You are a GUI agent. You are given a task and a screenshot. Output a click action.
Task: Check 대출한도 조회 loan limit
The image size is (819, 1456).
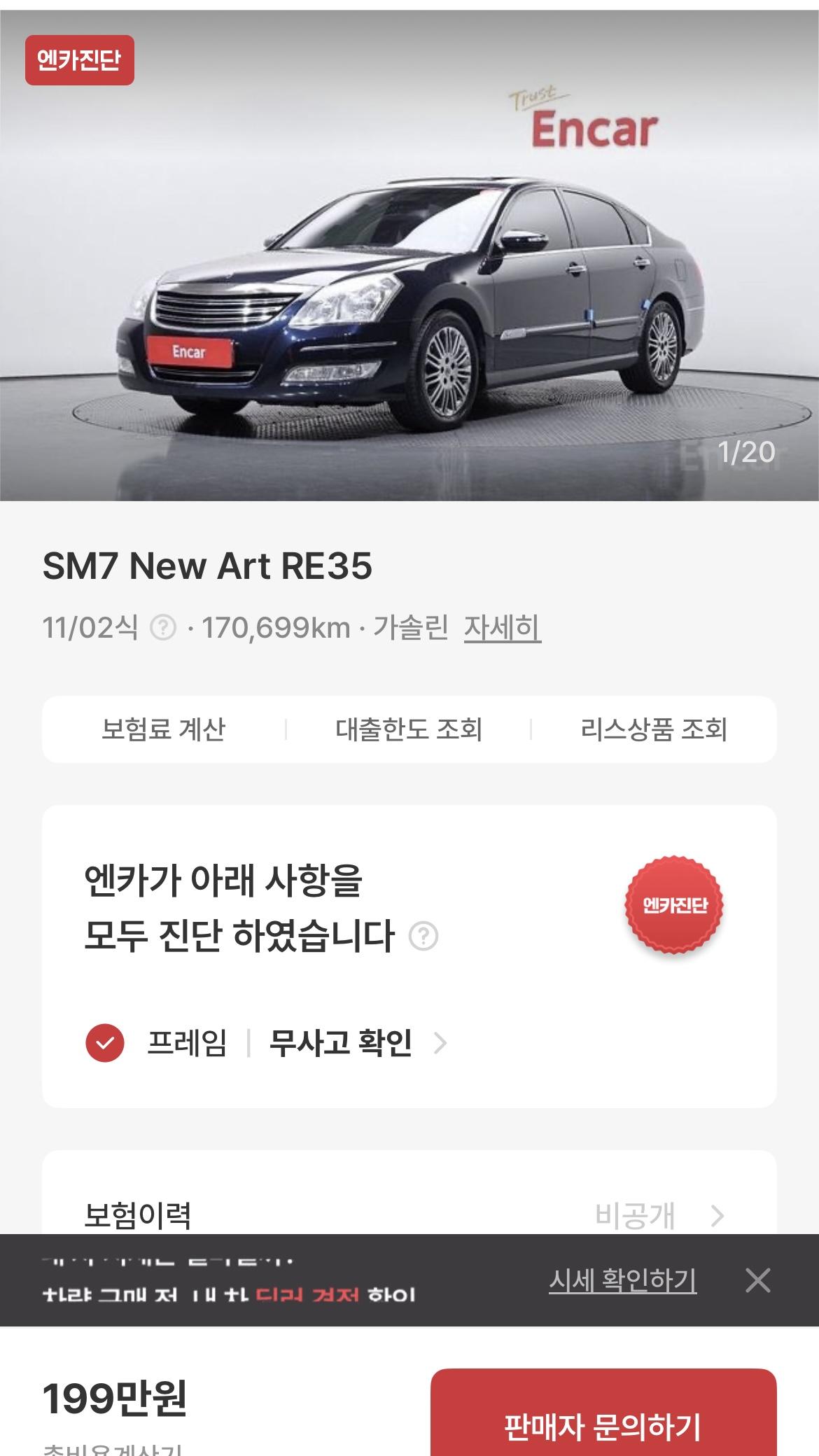409,729
